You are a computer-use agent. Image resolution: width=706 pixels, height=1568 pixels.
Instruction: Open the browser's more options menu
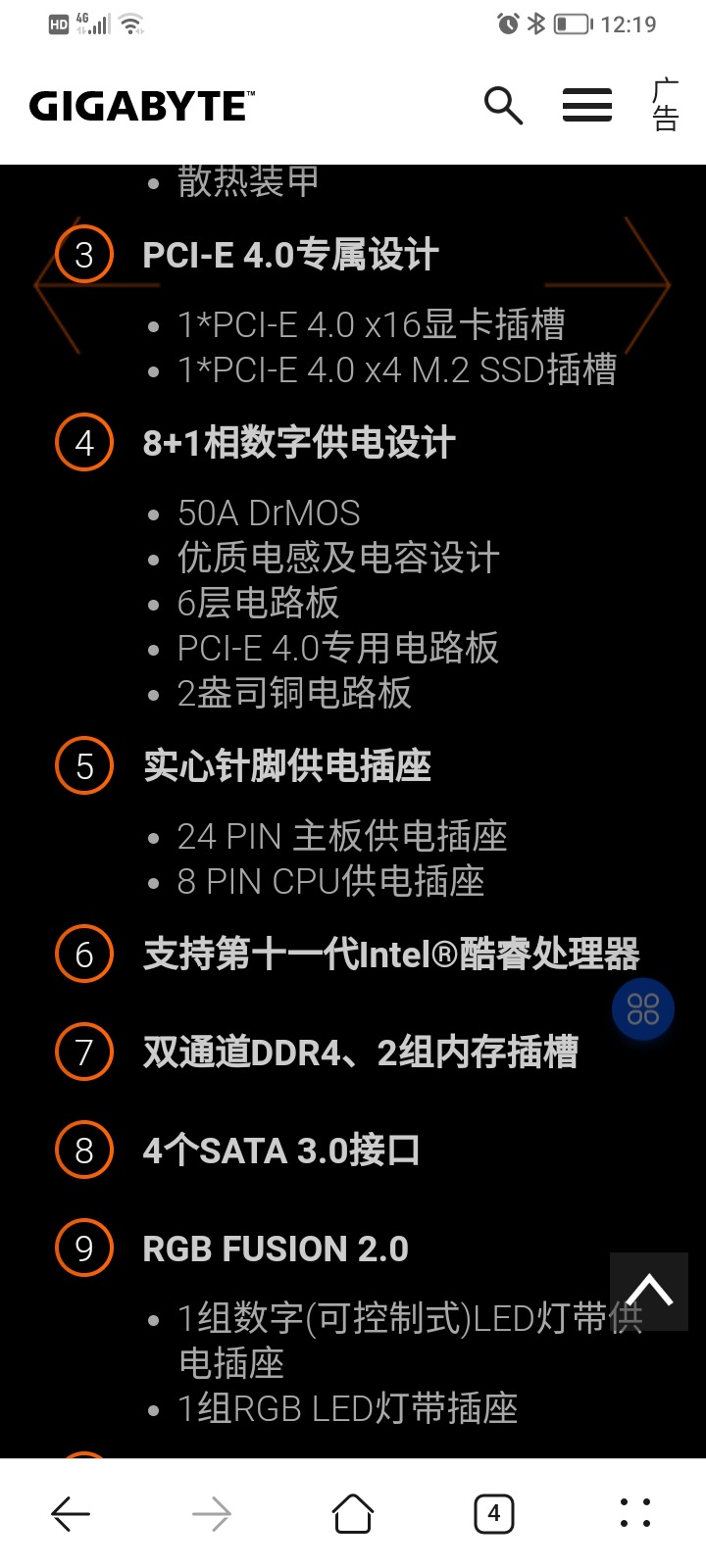pyautogui.click(x=634, y=1514)
